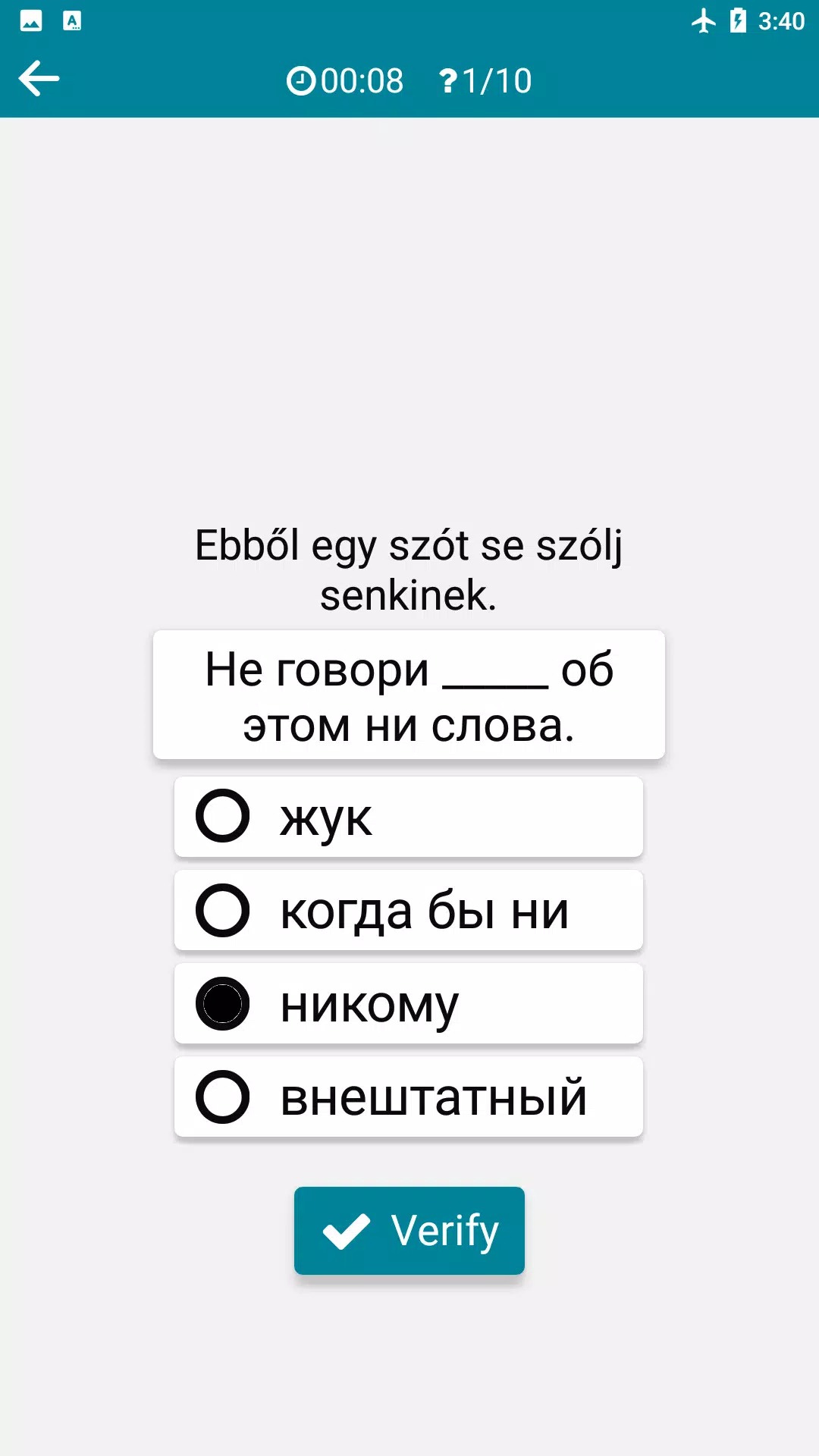Select the option внештатный
Screen dimensions: 819x1456
click(x=408, y=1097)
